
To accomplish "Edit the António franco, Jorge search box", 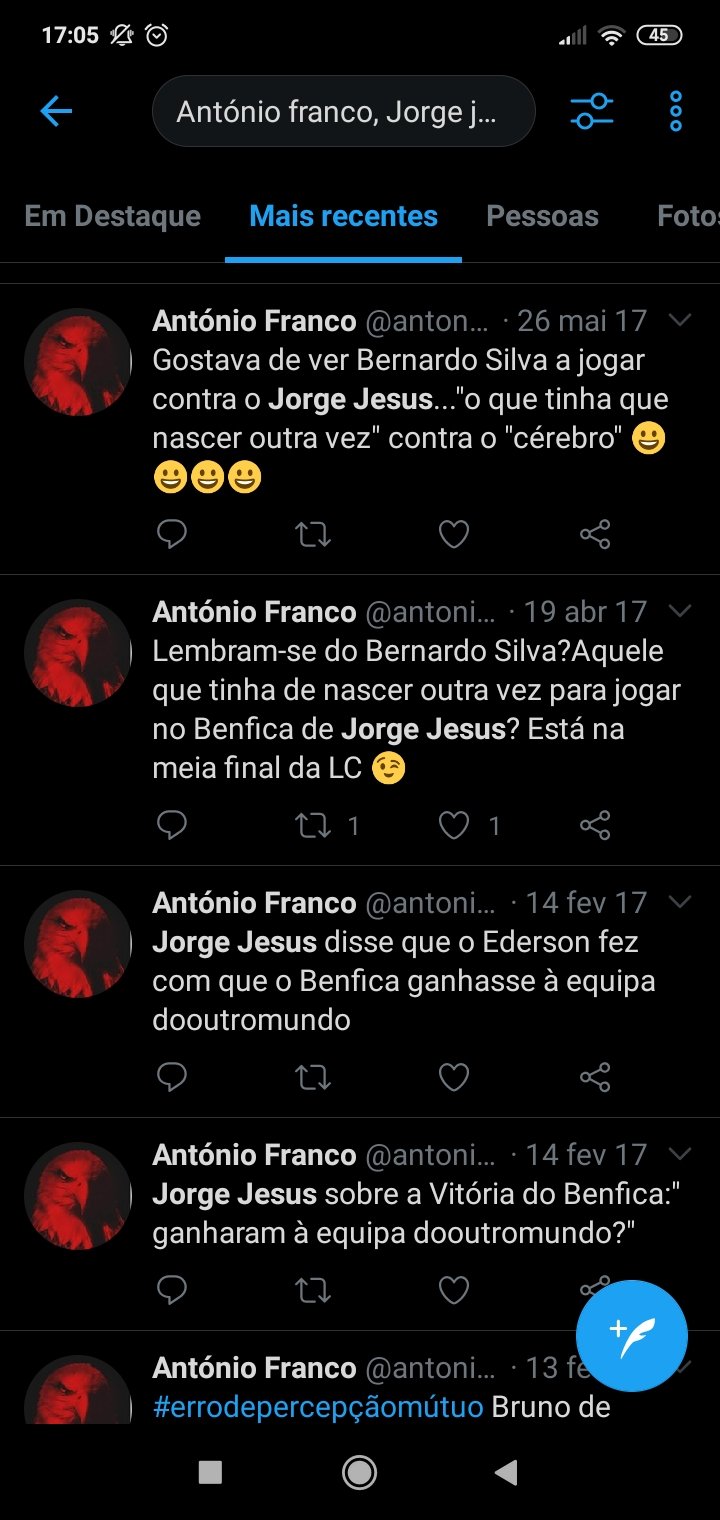I will (343, 111).
